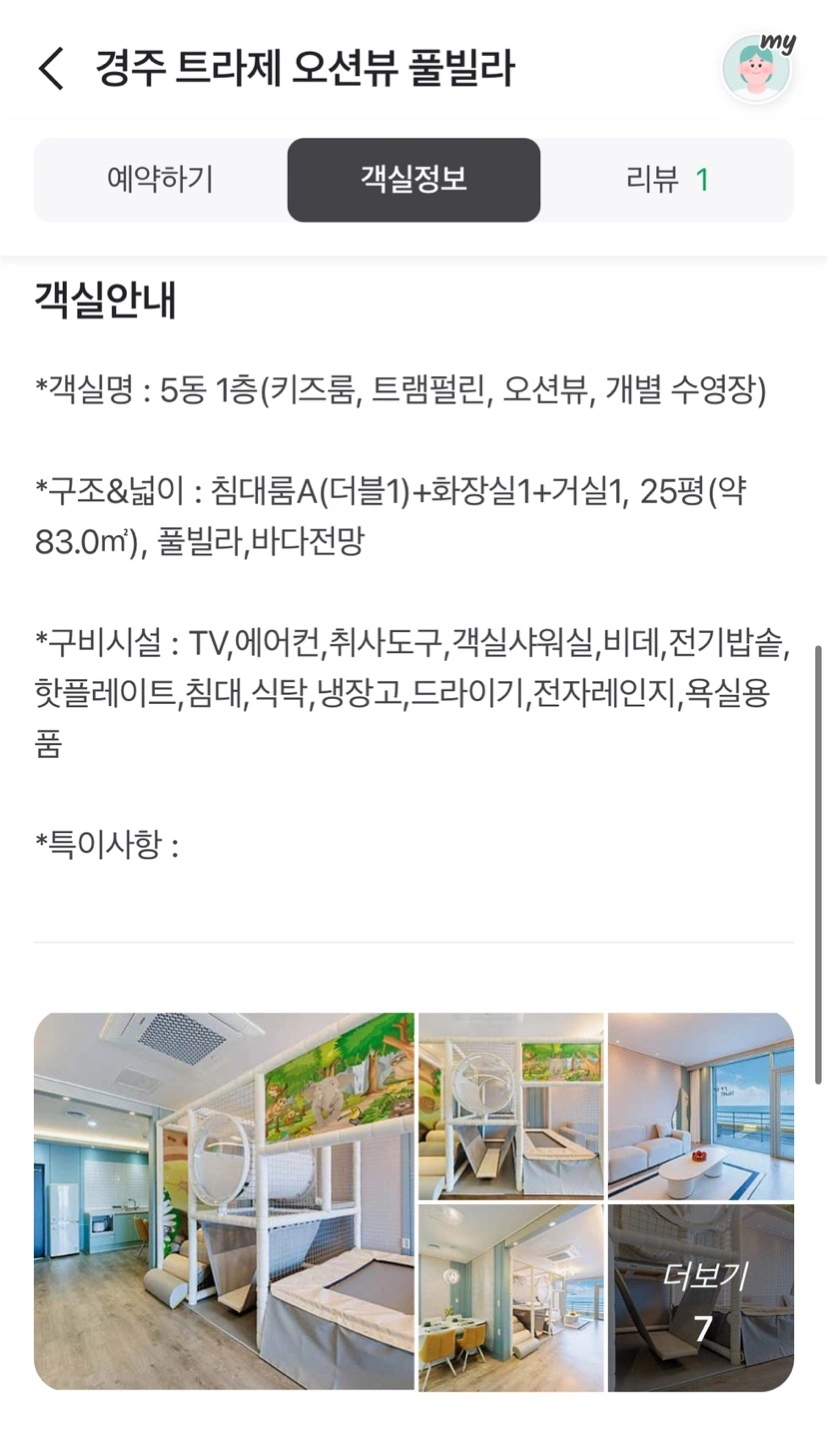
Task: View the living room ocean view photo
Action: (701, 1106)
